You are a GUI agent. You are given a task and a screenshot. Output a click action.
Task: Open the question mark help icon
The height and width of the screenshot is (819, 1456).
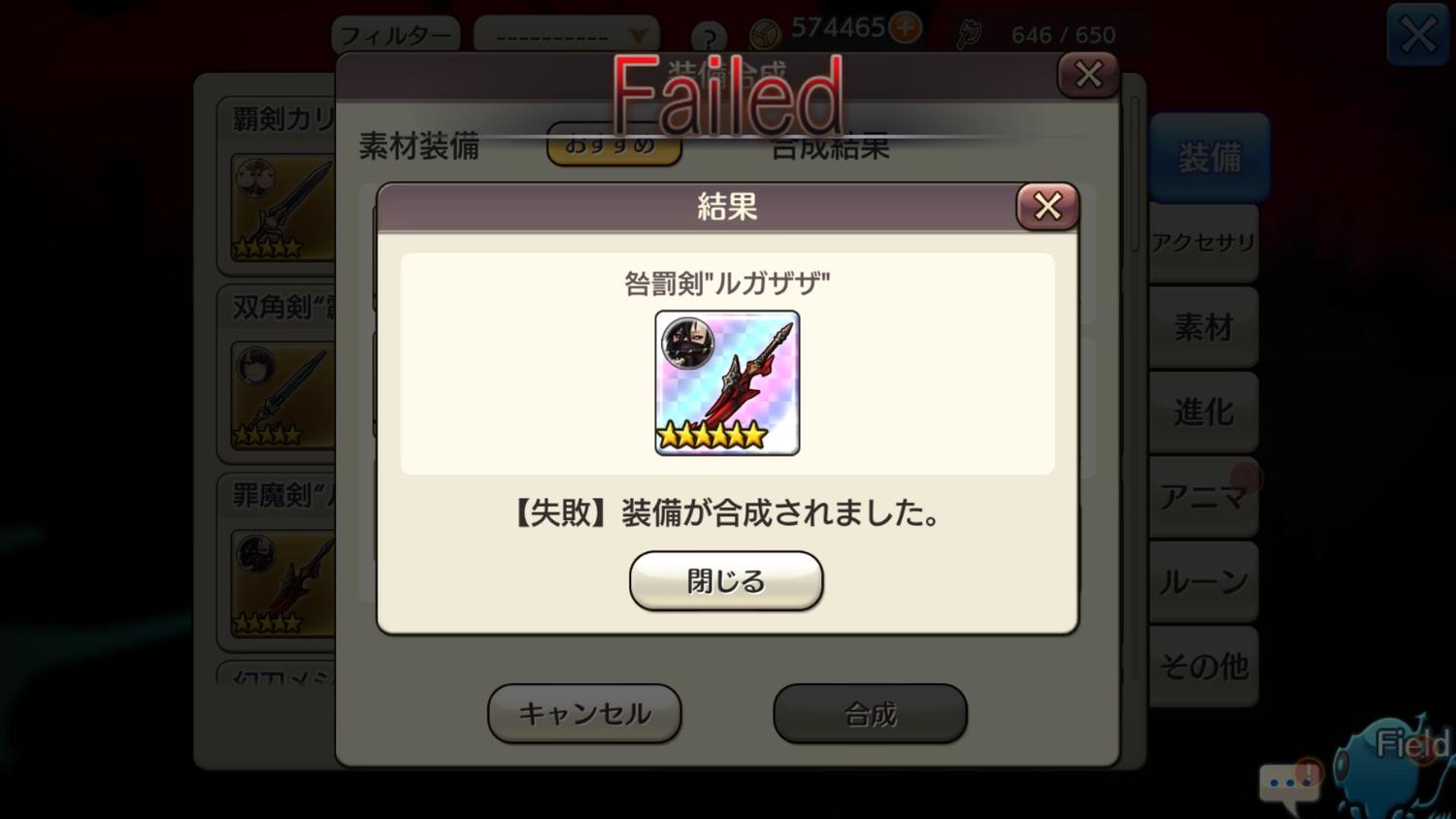pyautogui.click(x=710, y=38)
